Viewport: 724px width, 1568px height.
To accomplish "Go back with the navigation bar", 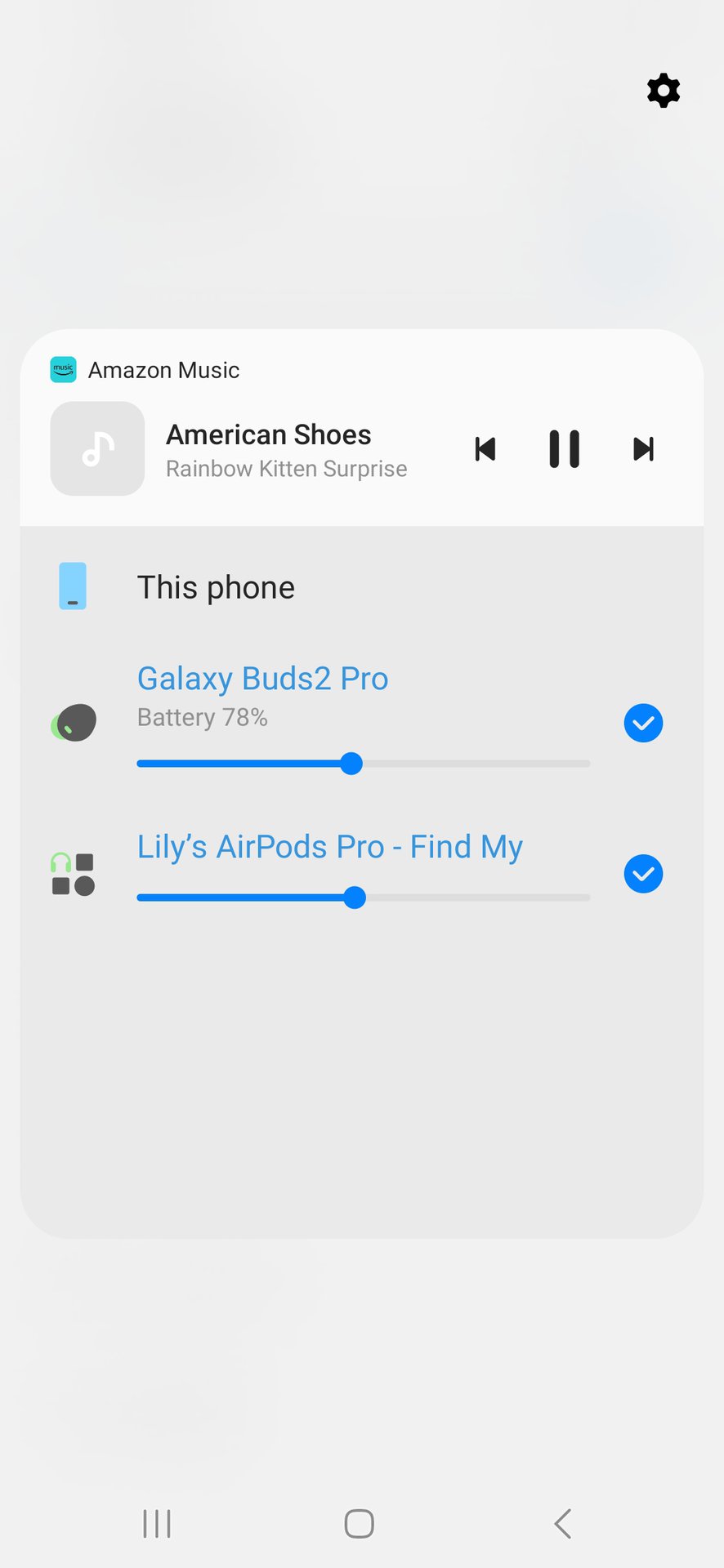I will pyautogui.click(x=562, y=1524).
